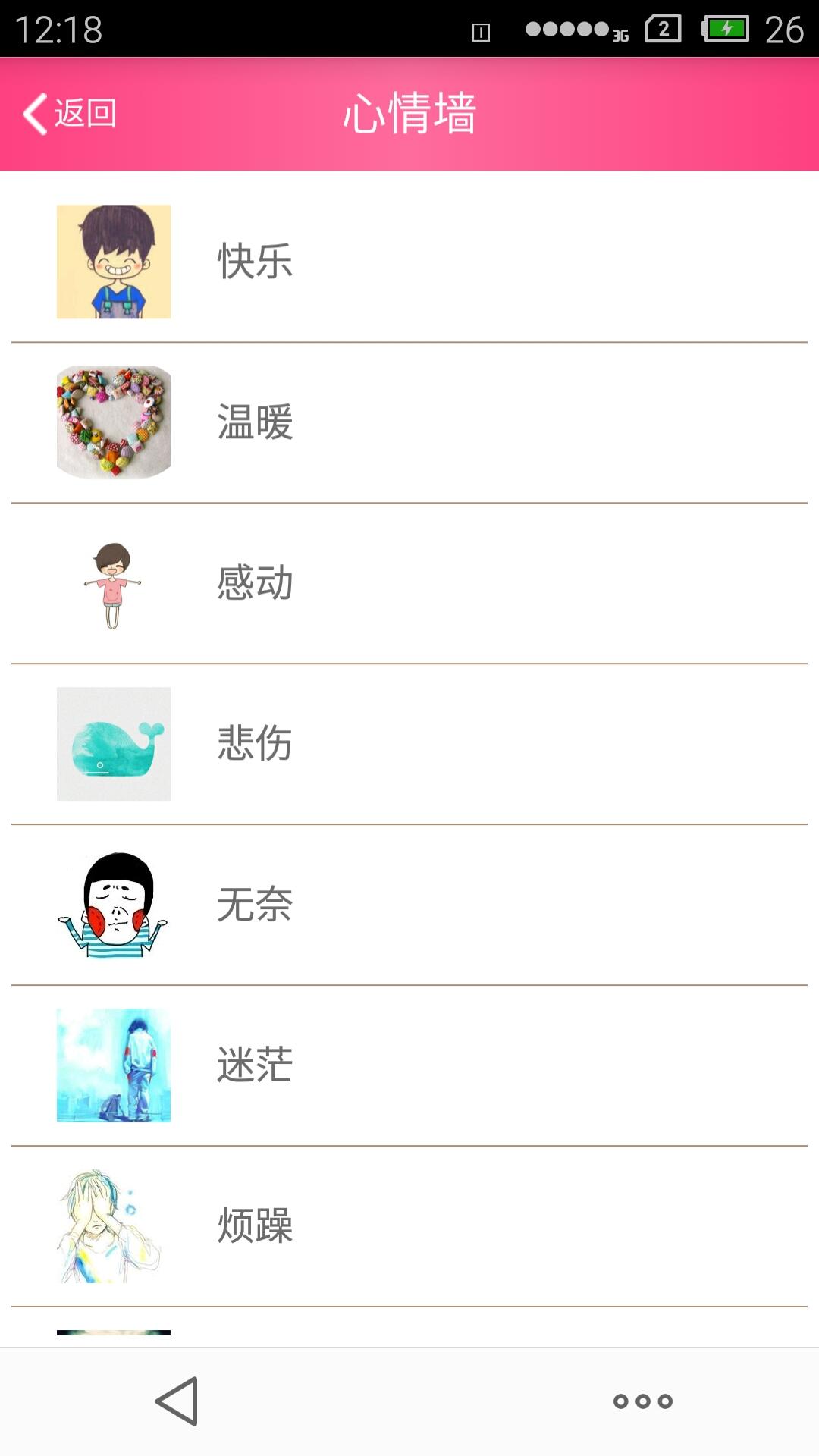This screenshot has width=819, height=1456.
Task: Select the 迷茫 mood row
Action: click(409, 1065)
